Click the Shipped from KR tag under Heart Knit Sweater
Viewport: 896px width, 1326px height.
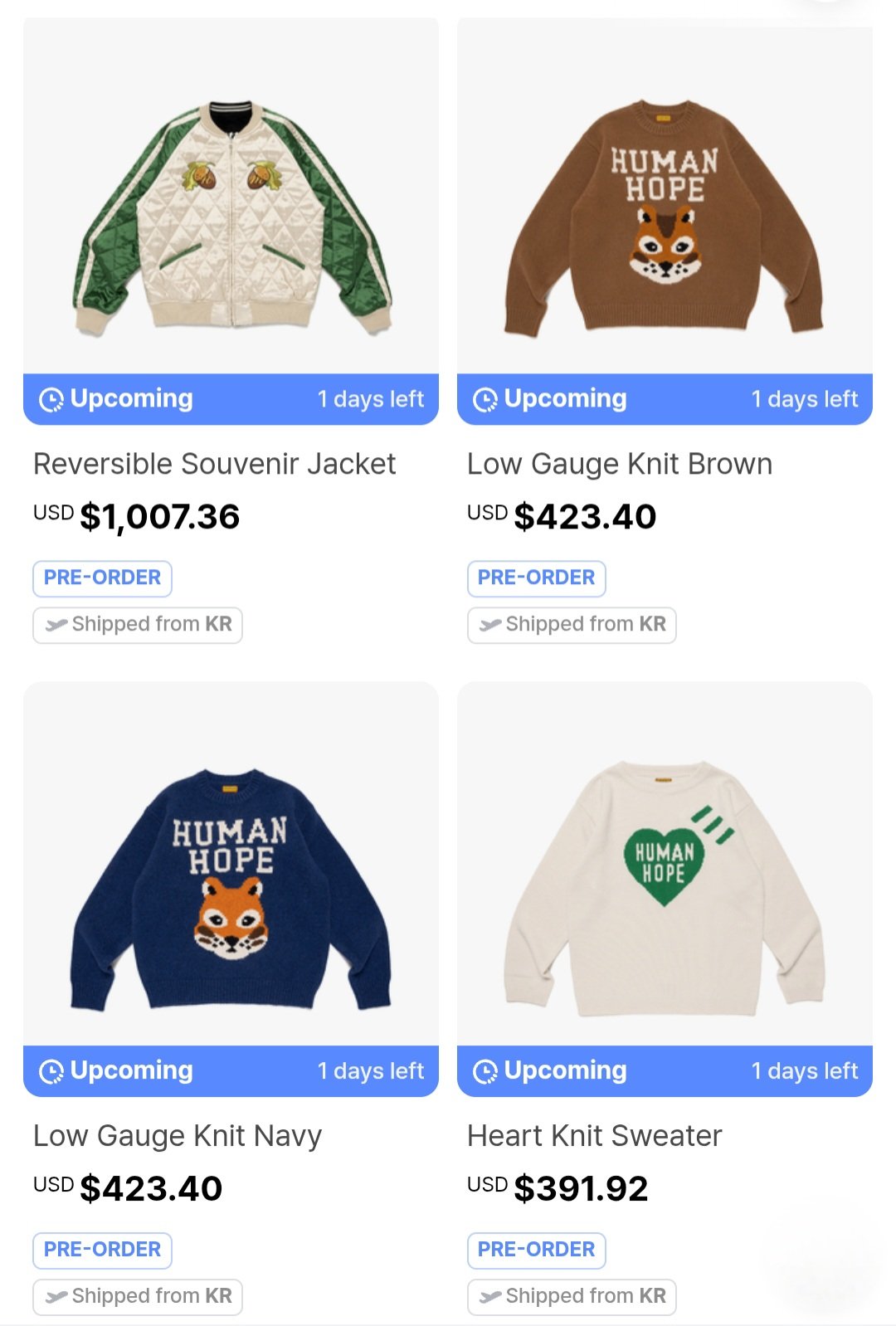tap(571, 1296)
